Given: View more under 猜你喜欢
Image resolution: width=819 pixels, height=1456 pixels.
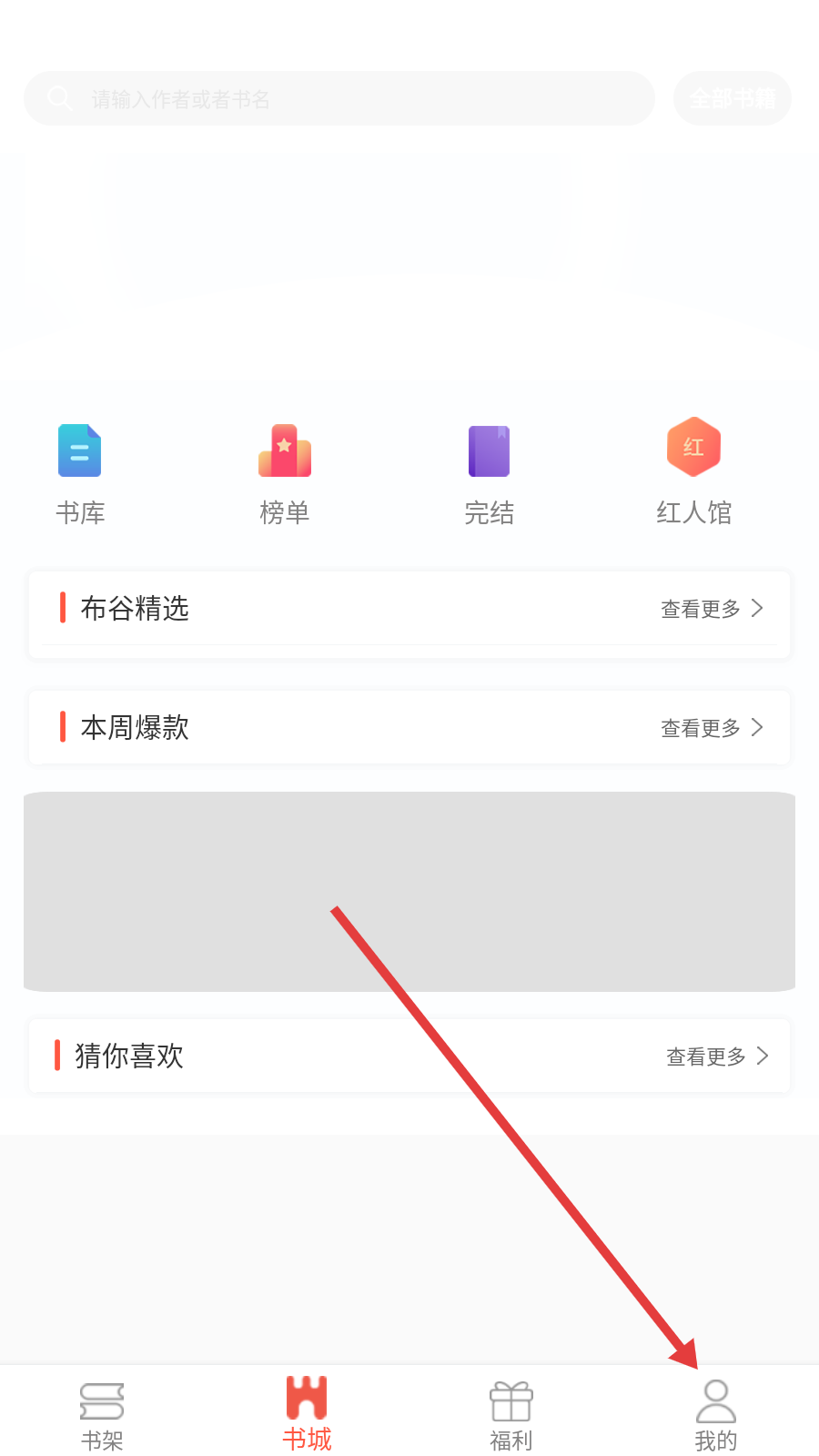Looking at the screenshot, I should click(x=717, y=1057).
